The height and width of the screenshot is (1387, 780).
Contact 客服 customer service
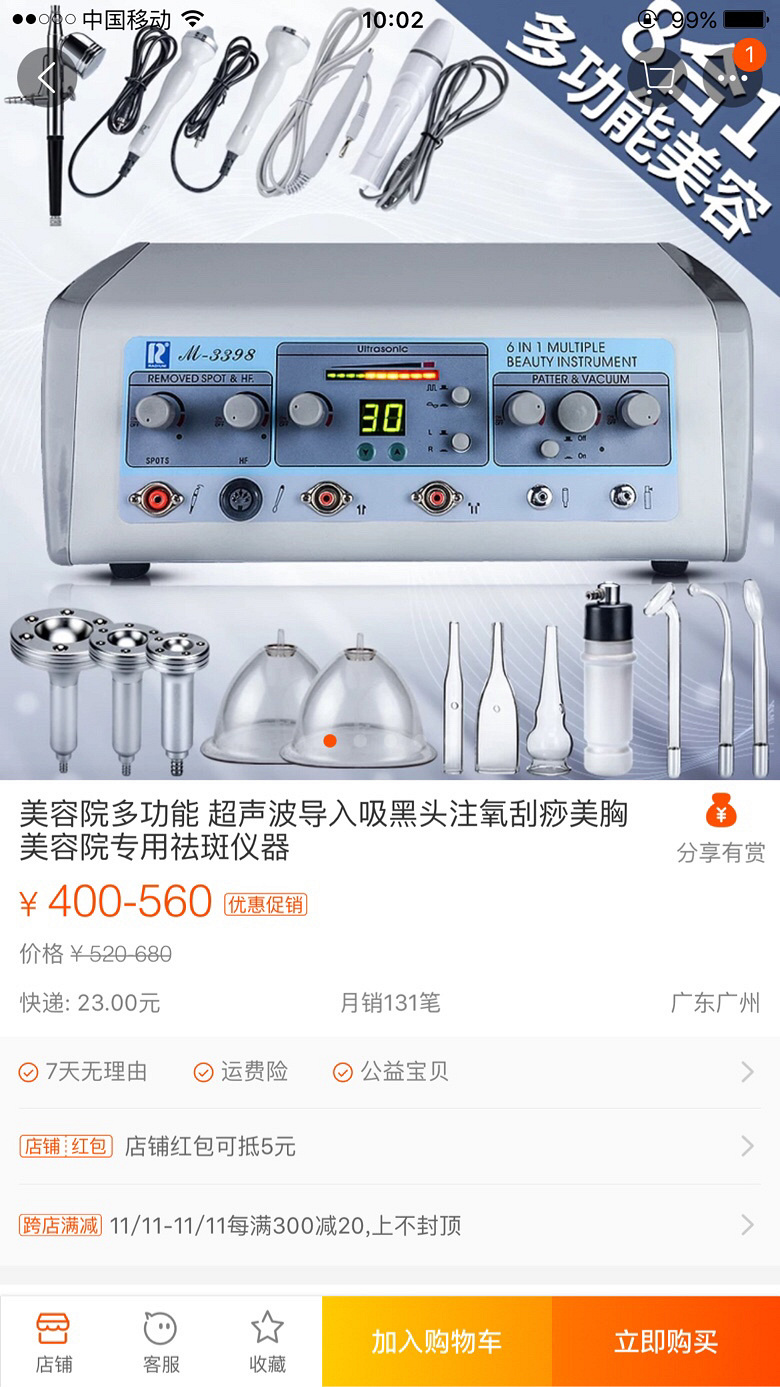161,1341
